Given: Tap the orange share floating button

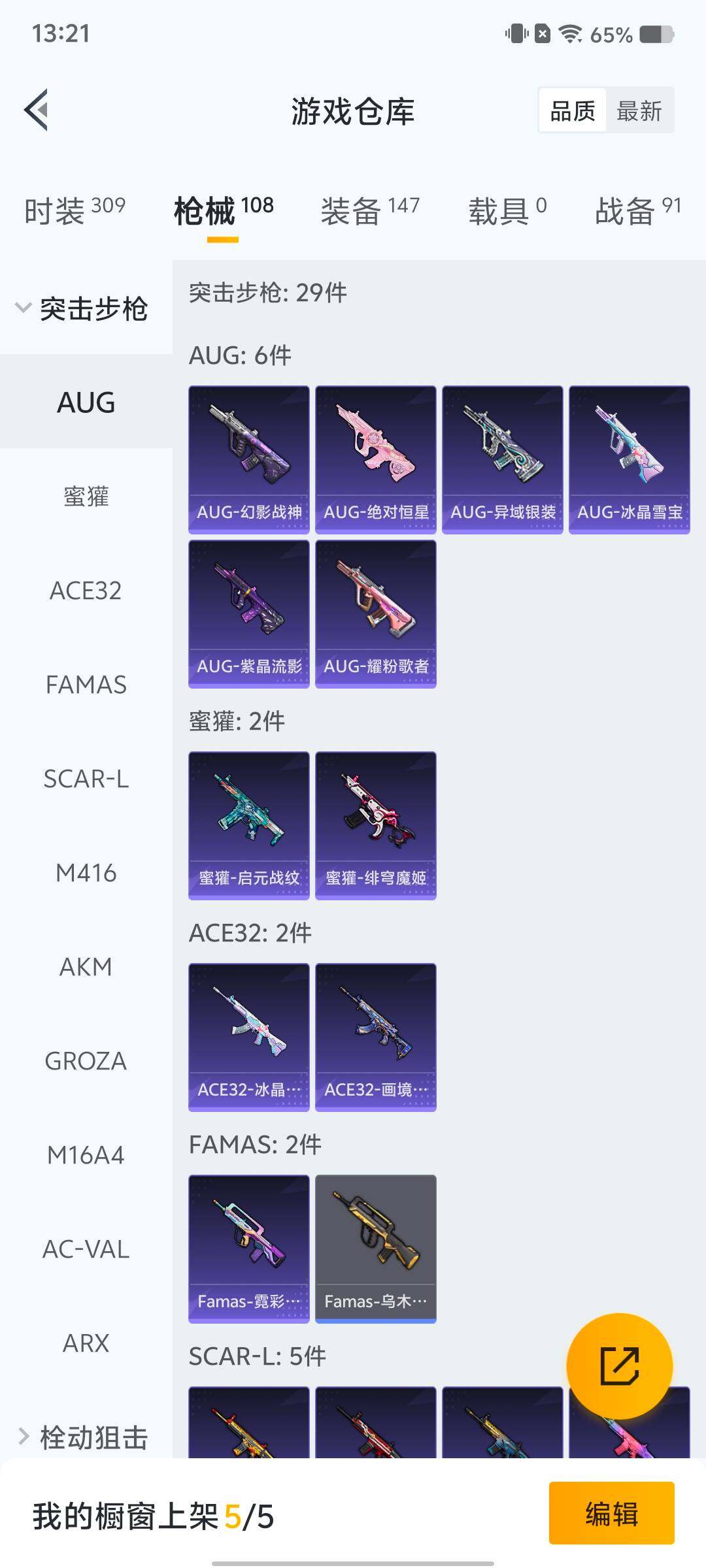Looking at the screenshot, I should [619, 1366].
